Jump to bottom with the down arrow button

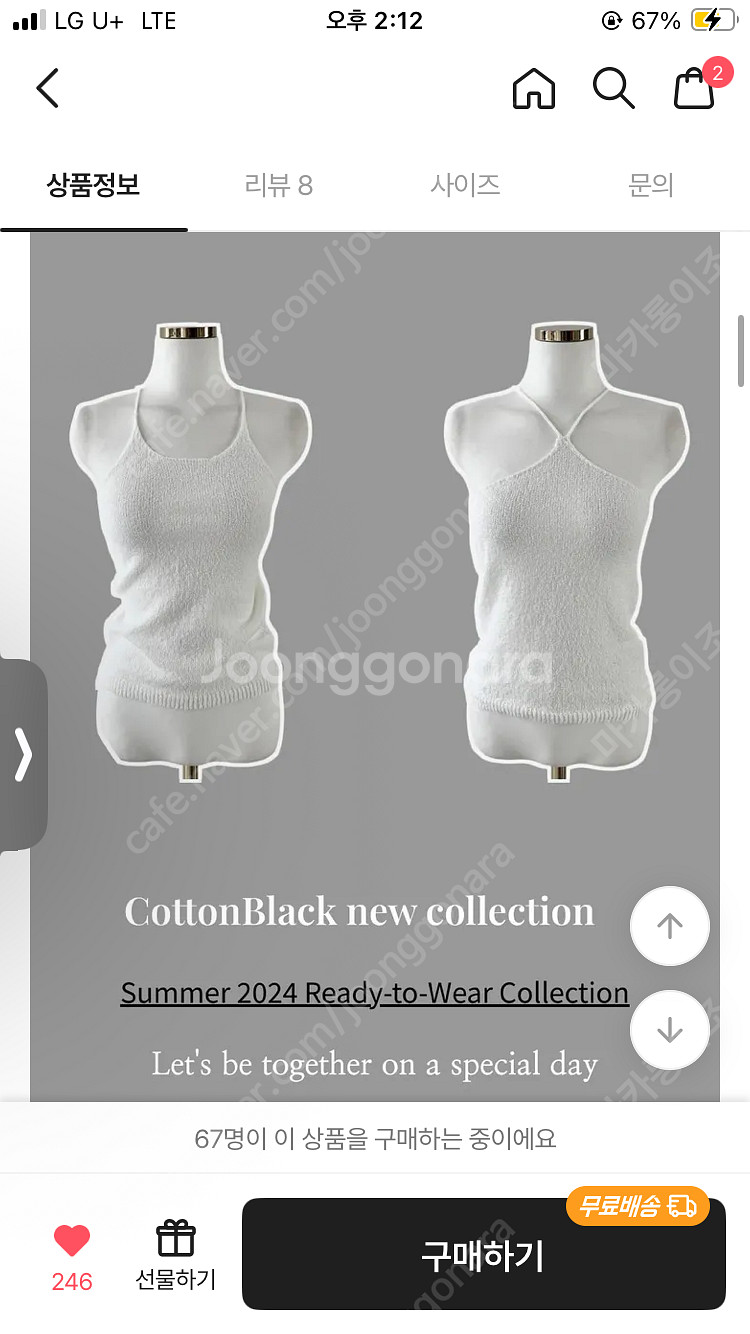[669, 1030]
